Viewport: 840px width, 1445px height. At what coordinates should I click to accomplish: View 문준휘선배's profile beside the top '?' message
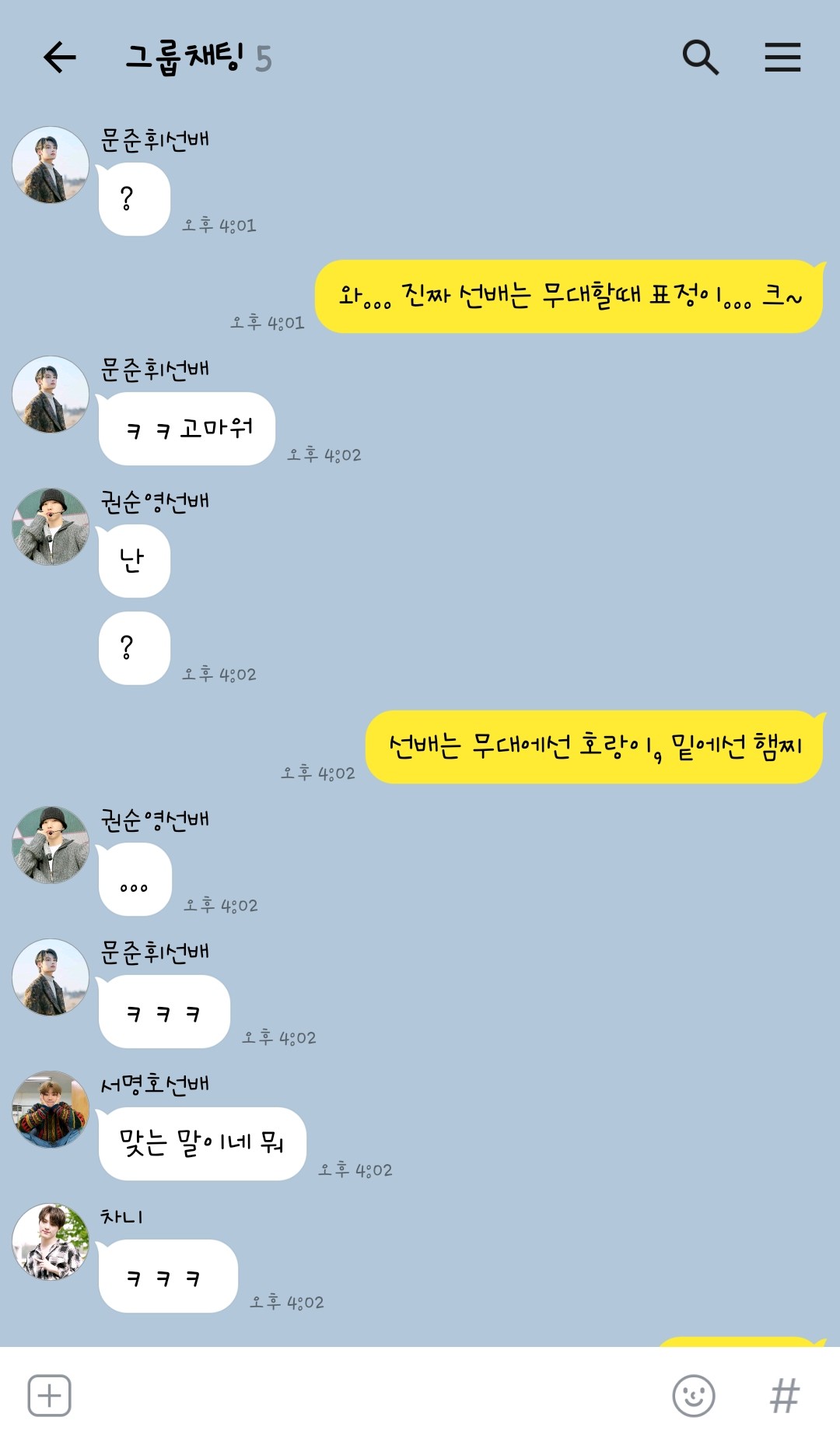click(51, 165)
